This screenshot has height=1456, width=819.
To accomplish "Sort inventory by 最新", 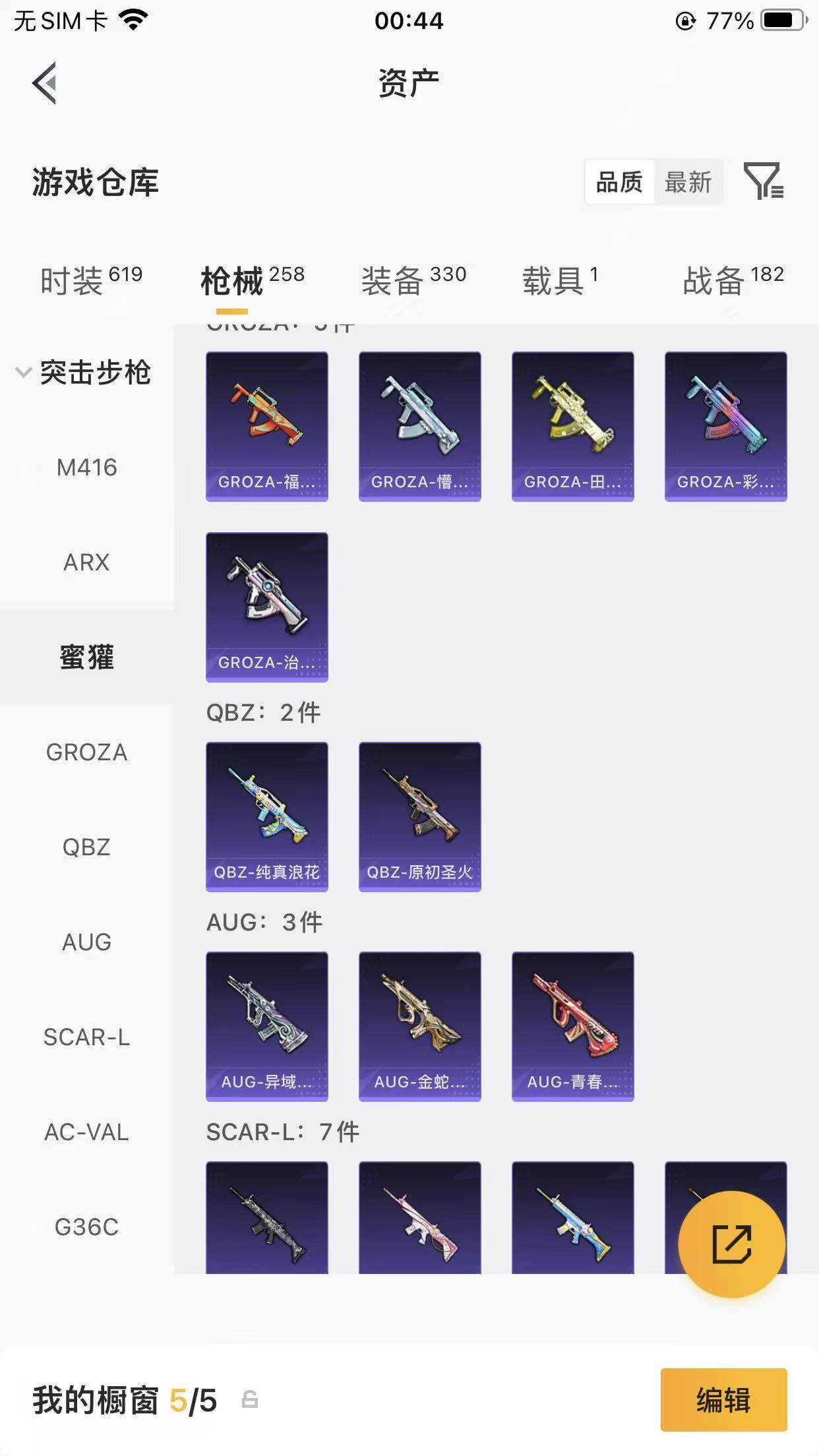I will click(x=688, y=182).
